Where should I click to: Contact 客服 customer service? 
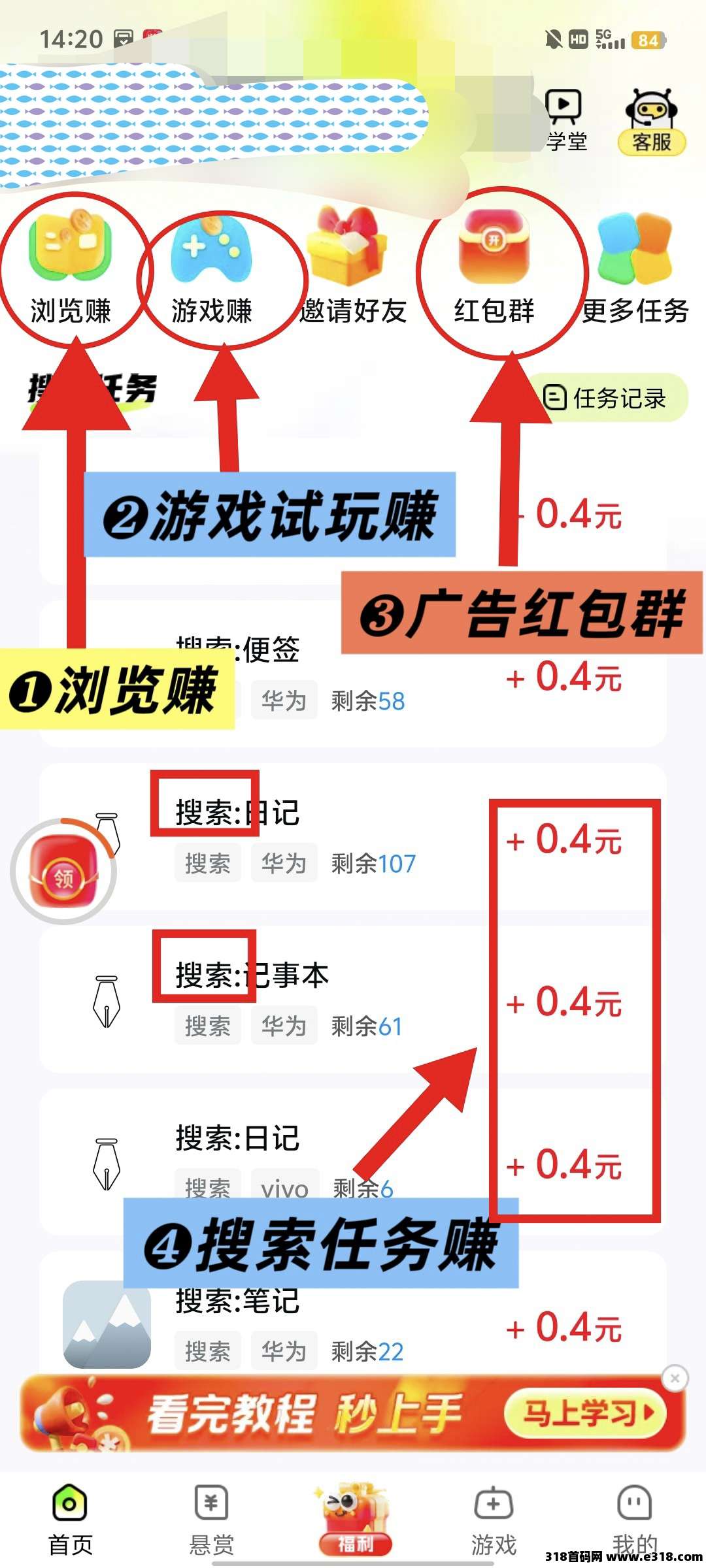click(x=651, y=122)
